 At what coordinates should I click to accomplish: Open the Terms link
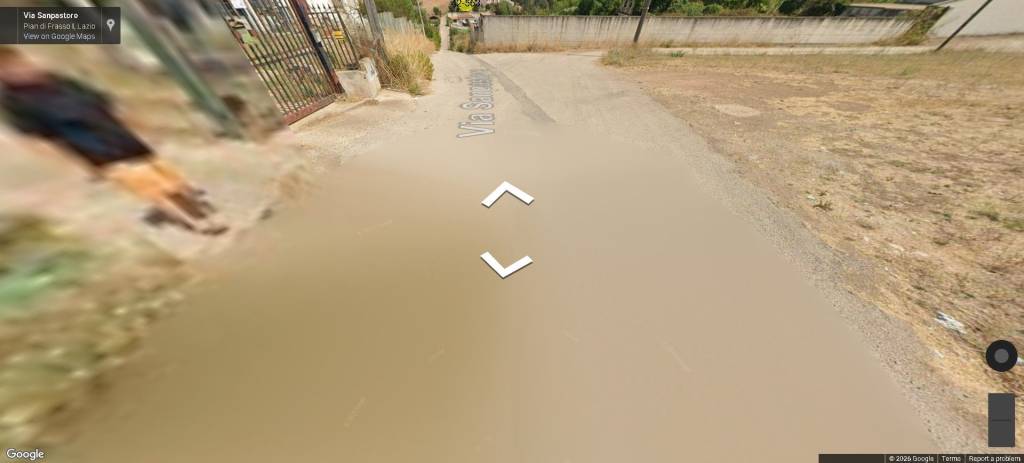[951, 458]
